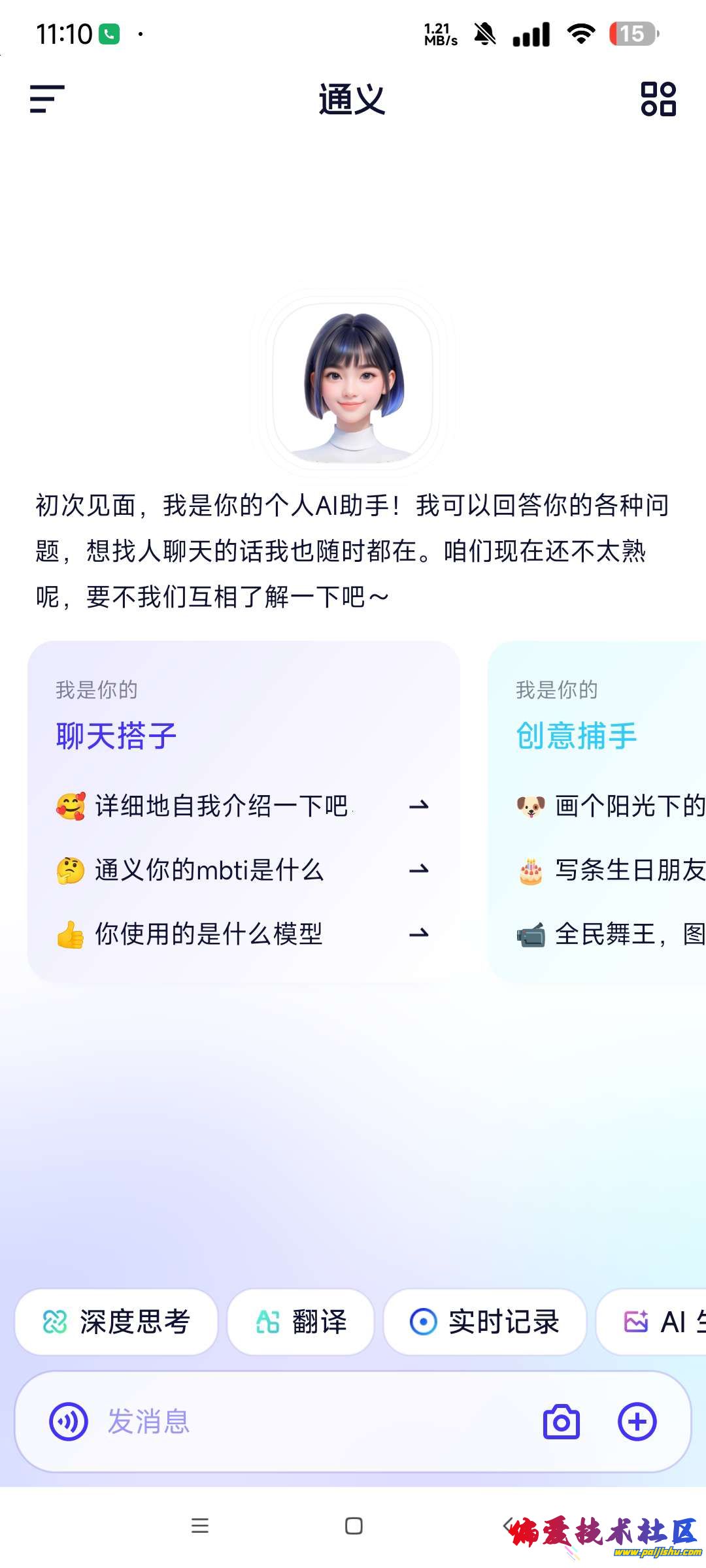Open recent apps from navigation bar

(x=200, y=1526)
